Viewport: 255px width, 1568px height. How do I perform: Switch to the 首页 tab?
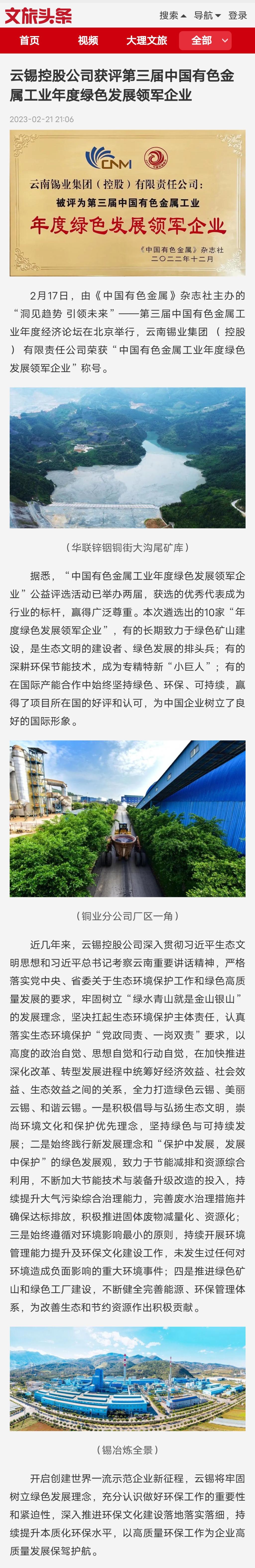pyautogui.click(x=29, y=40)
